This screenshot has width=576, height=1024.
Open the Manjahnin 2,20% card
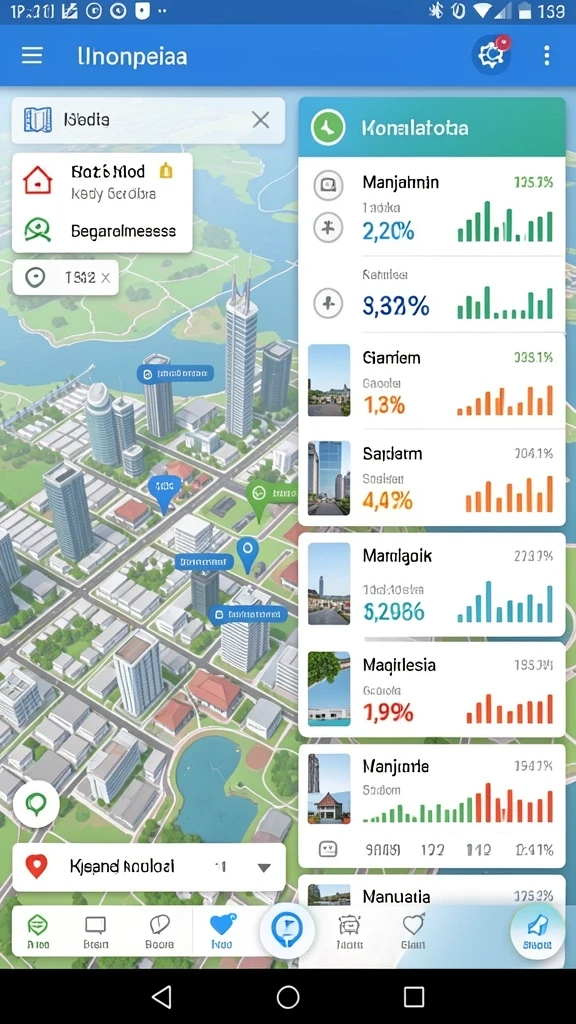(432, 207)
